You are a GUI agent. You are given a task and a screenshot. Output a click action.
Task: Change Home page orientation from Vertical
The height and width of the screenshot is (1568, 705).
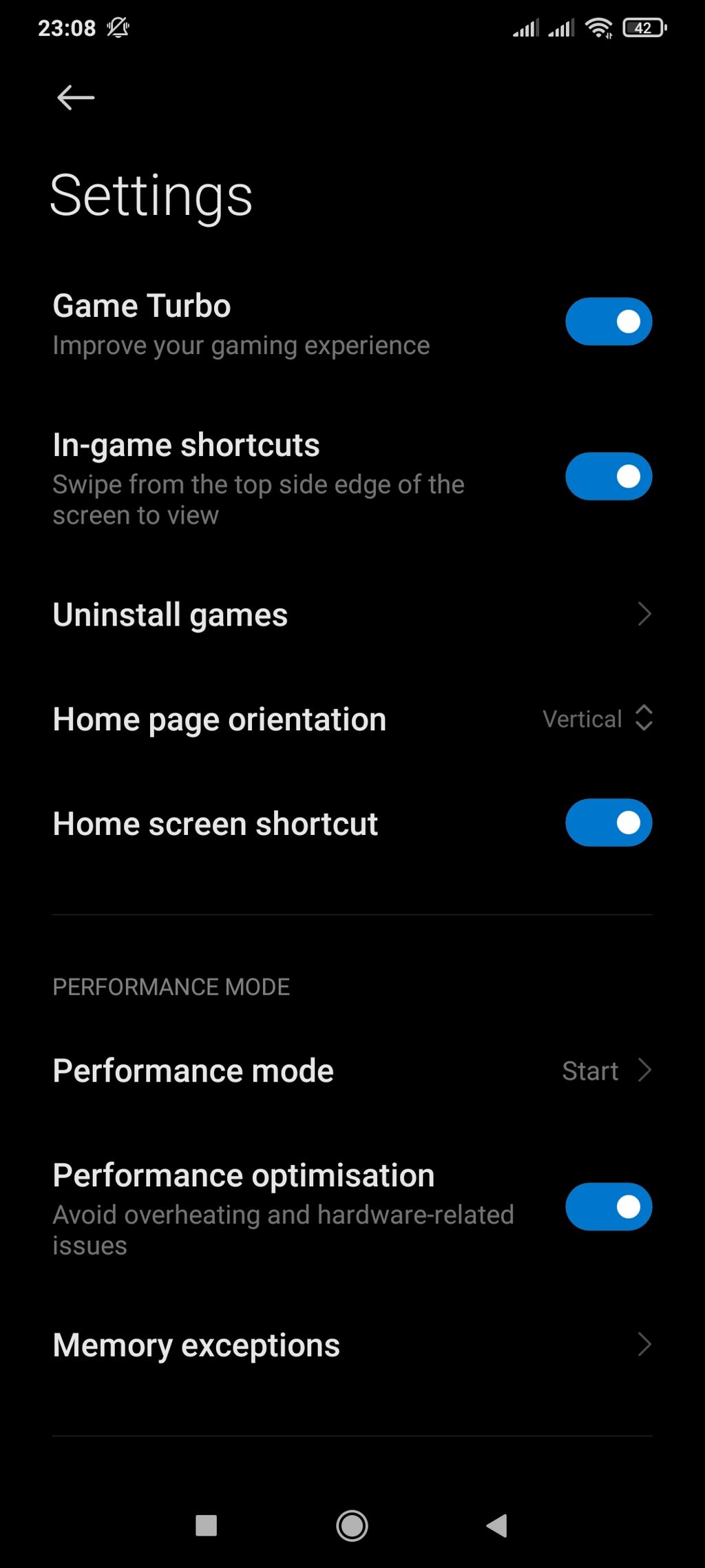click(596, 719)
